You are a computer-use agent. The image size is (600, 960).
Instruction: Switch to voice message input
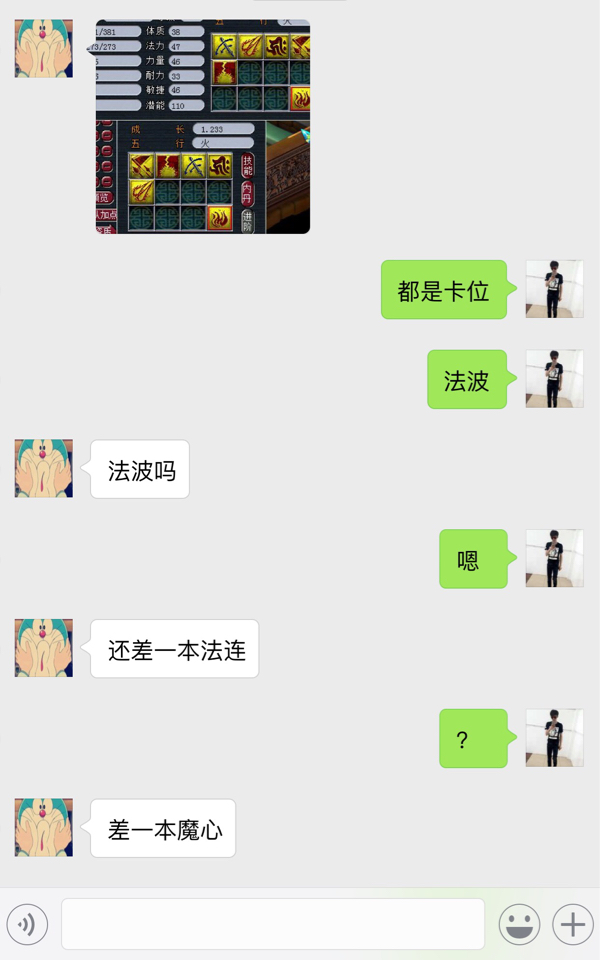point(28,924)
